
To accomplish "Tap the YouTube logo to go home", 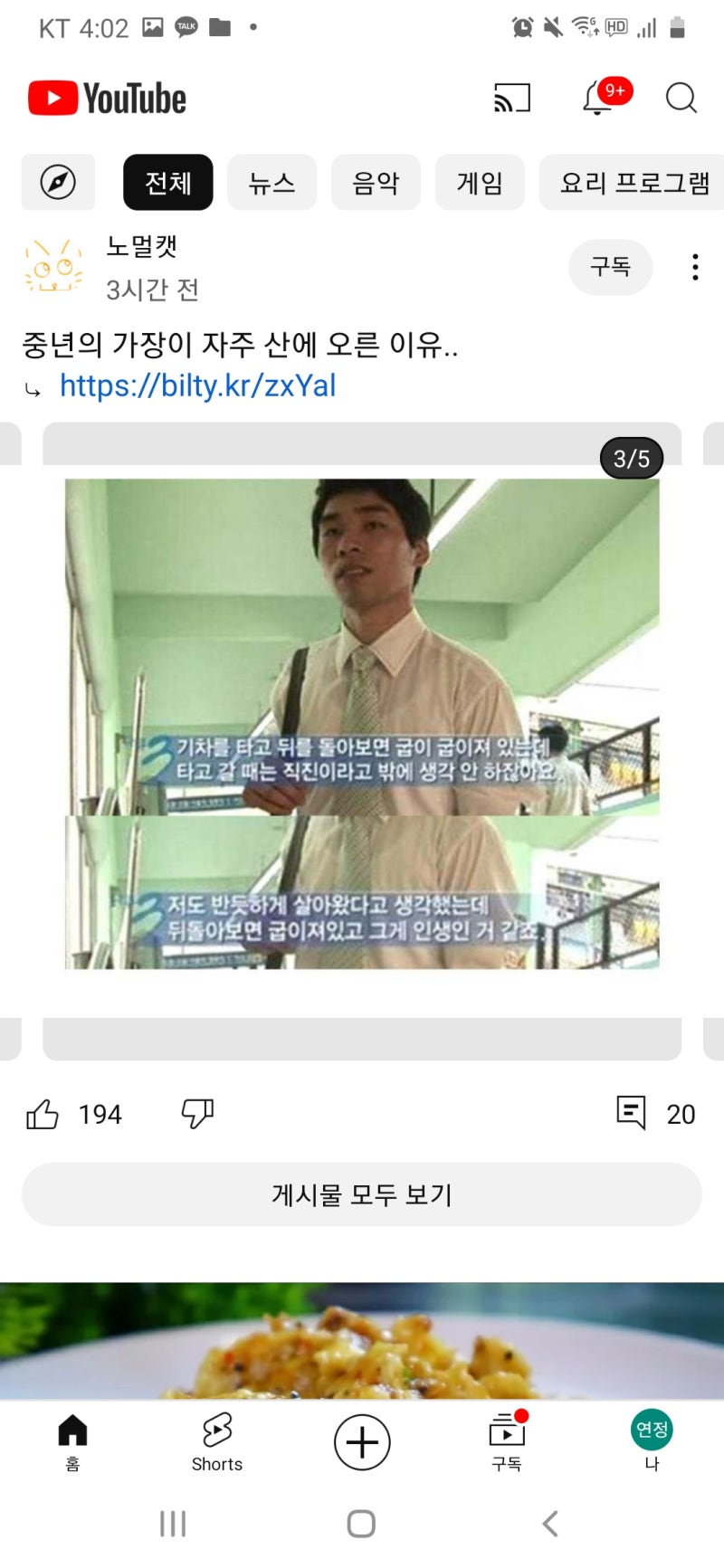I will (x=107, y=98).
